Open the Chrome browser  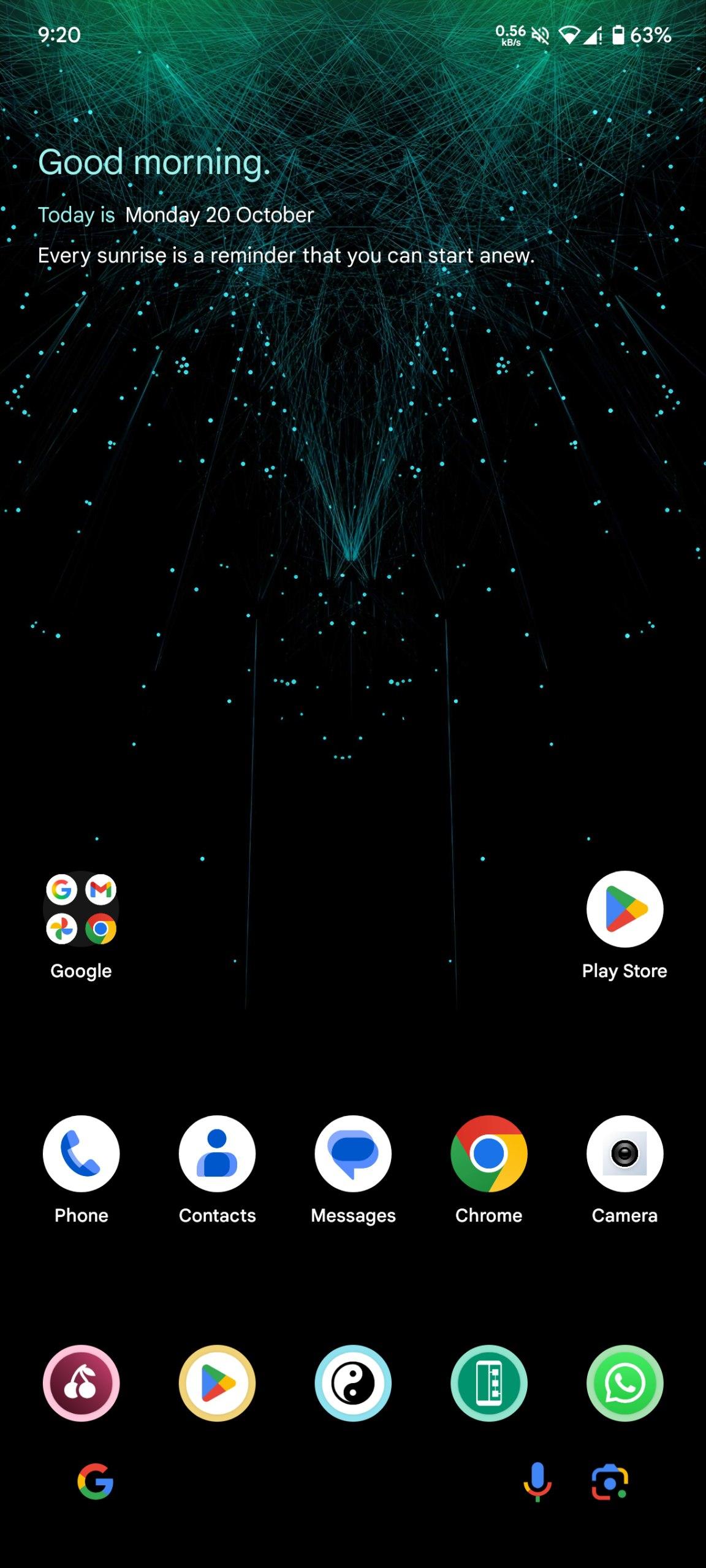tap(488, 1154)
